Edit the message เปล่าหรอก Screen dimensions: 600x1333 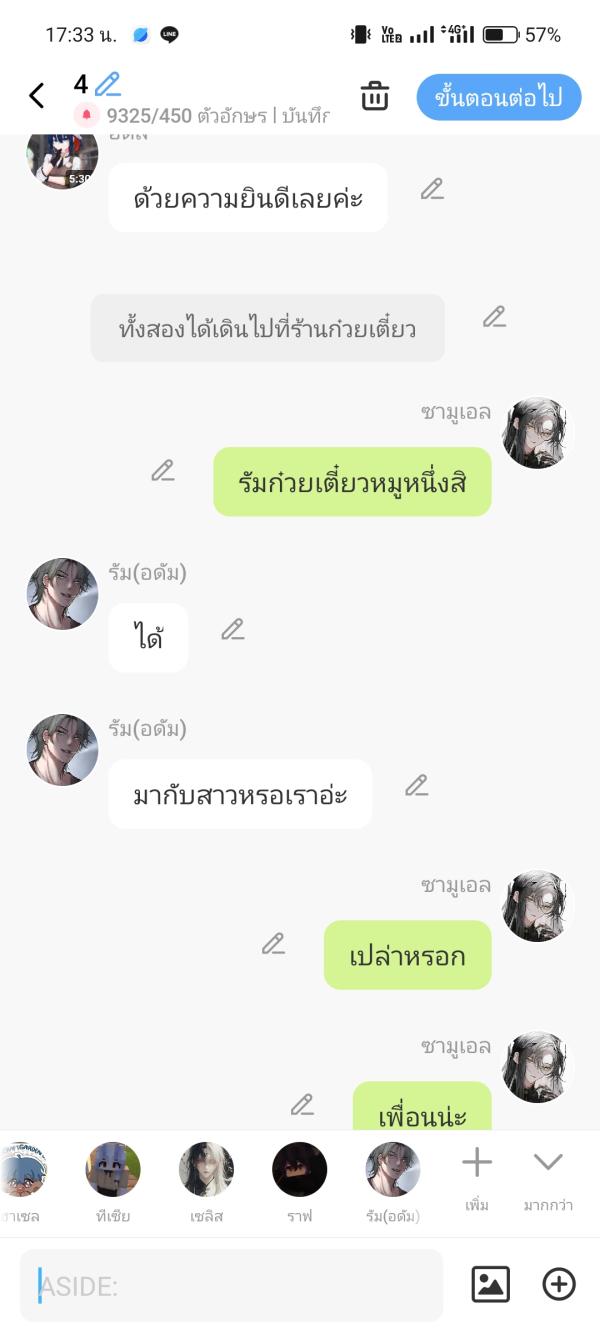[273, 943]
